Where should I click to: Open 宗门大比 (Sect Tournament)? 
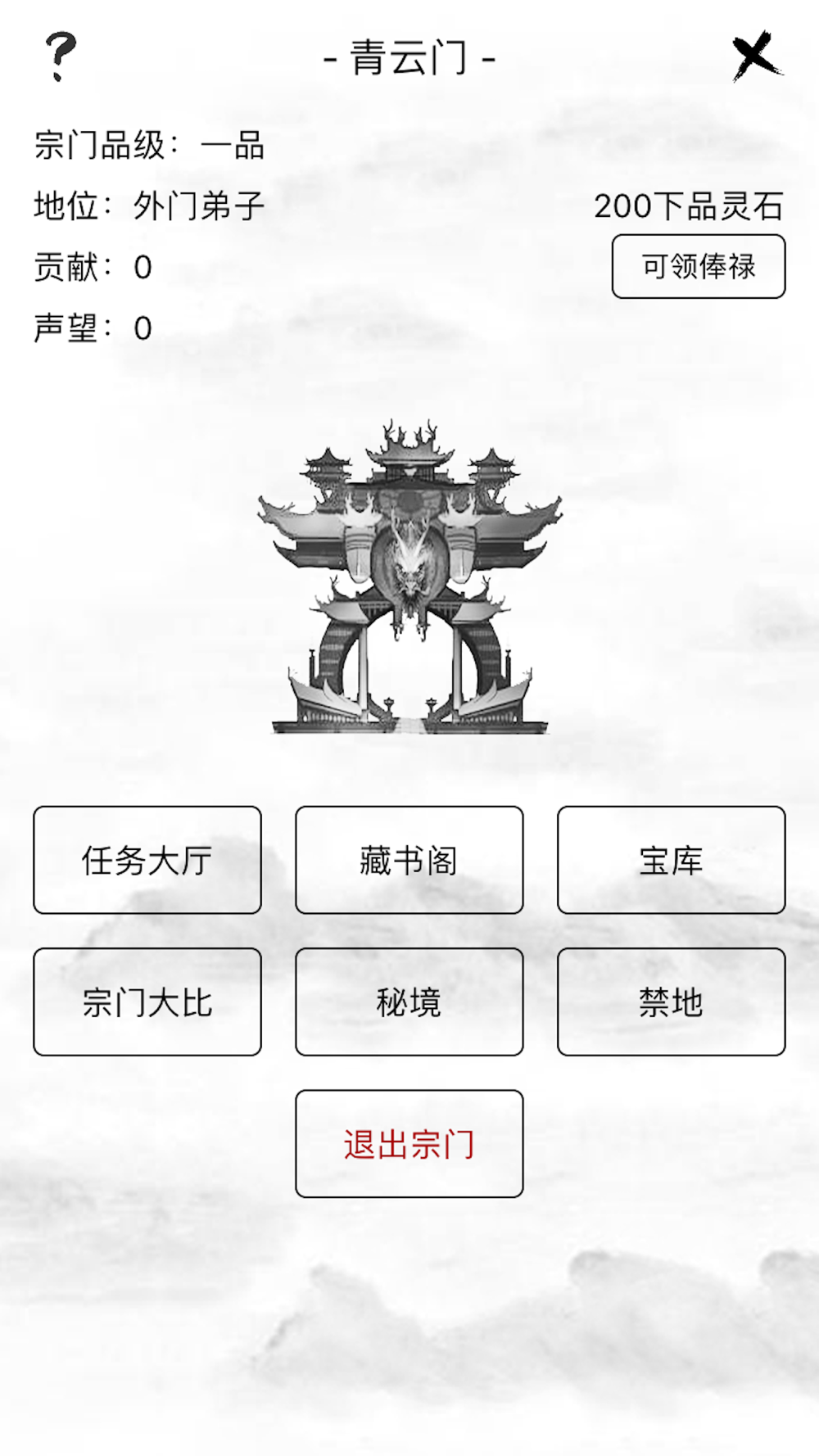click(x=147, y=1002)
